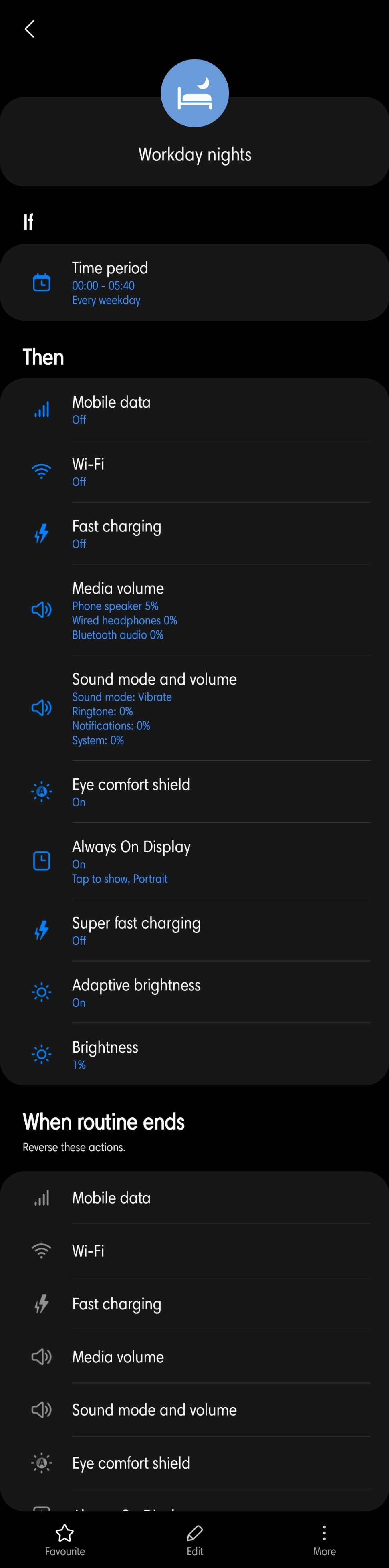
Task: Open Sound mode set to Vibrate
Action: point(194,708)
